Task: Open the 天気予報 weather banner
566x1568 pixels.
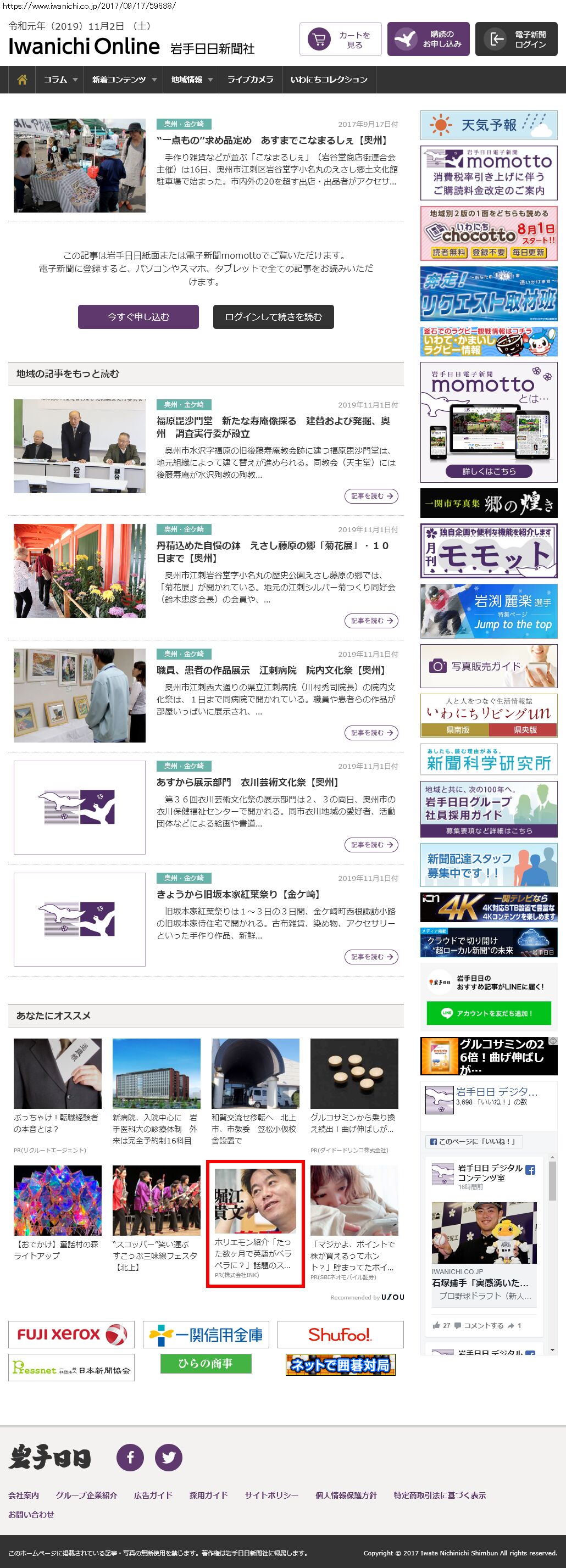Action: point(489,125)
